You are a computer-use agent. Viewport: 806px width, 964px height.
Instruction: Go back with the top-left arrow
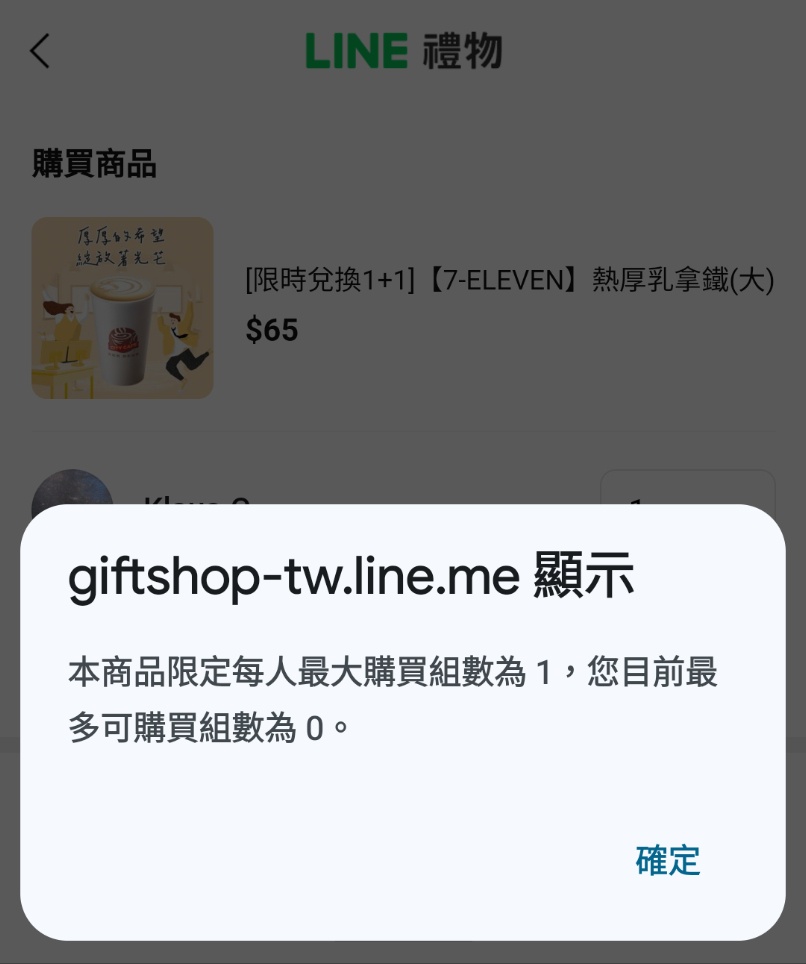click(x=40, y=51)
